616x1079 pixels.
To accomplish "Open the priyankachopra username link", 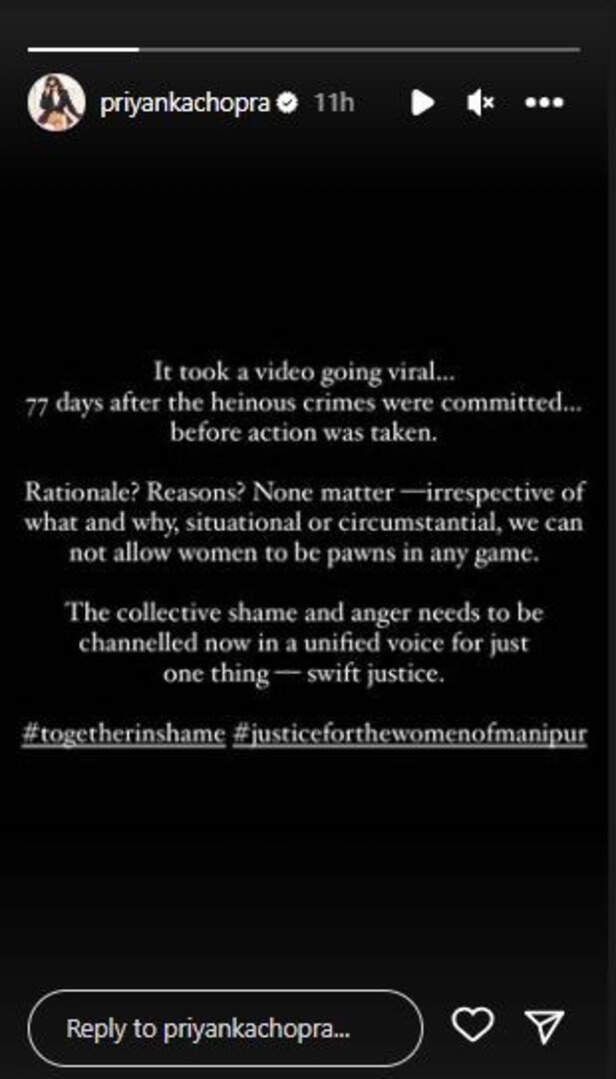I will click(x=184, y=102).
